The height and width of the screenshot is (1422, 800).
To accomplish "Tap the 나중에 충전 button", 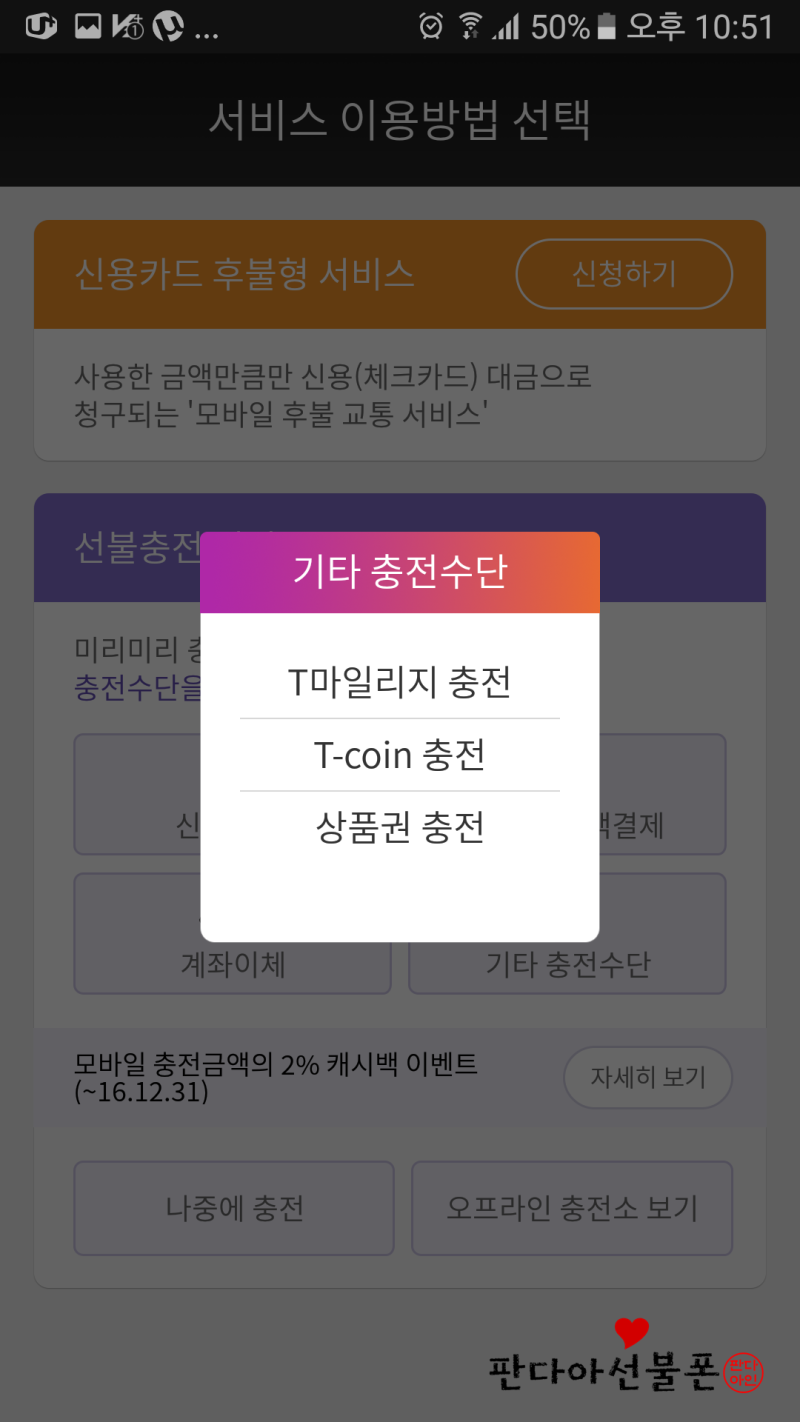I will point(233,1208).
